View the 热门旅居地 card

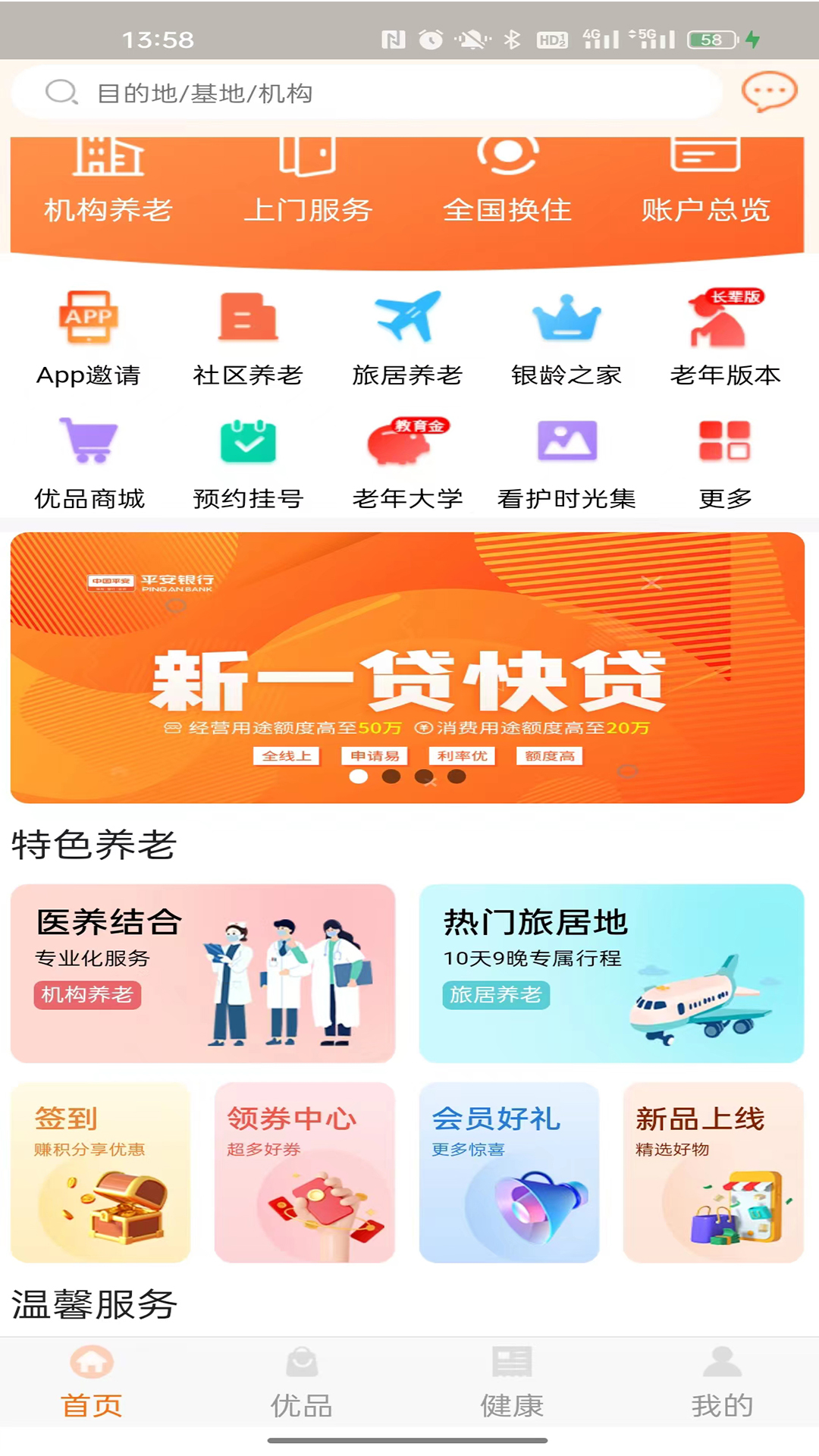pos(611,973)
